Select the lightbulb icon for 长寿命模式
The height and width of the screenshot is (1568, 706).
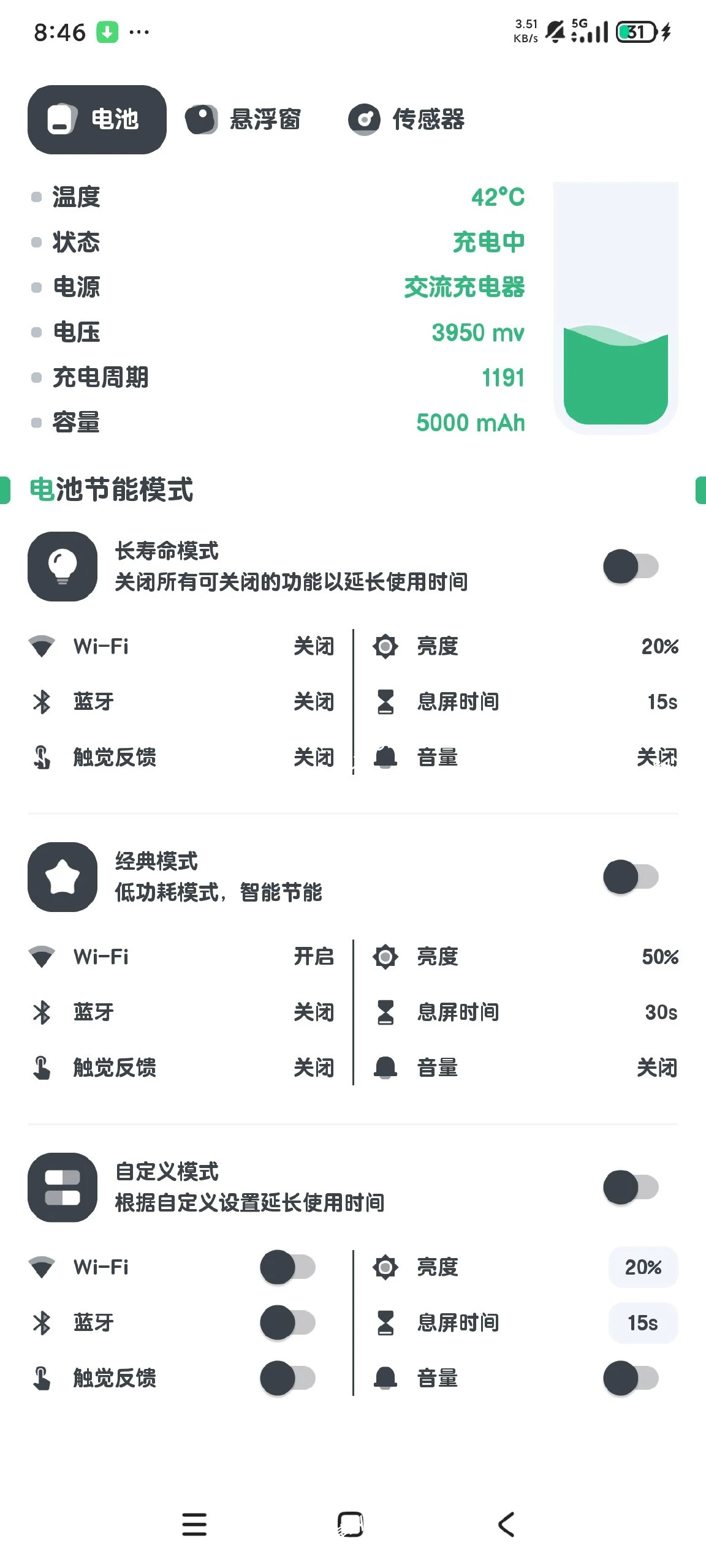[61, 566]
